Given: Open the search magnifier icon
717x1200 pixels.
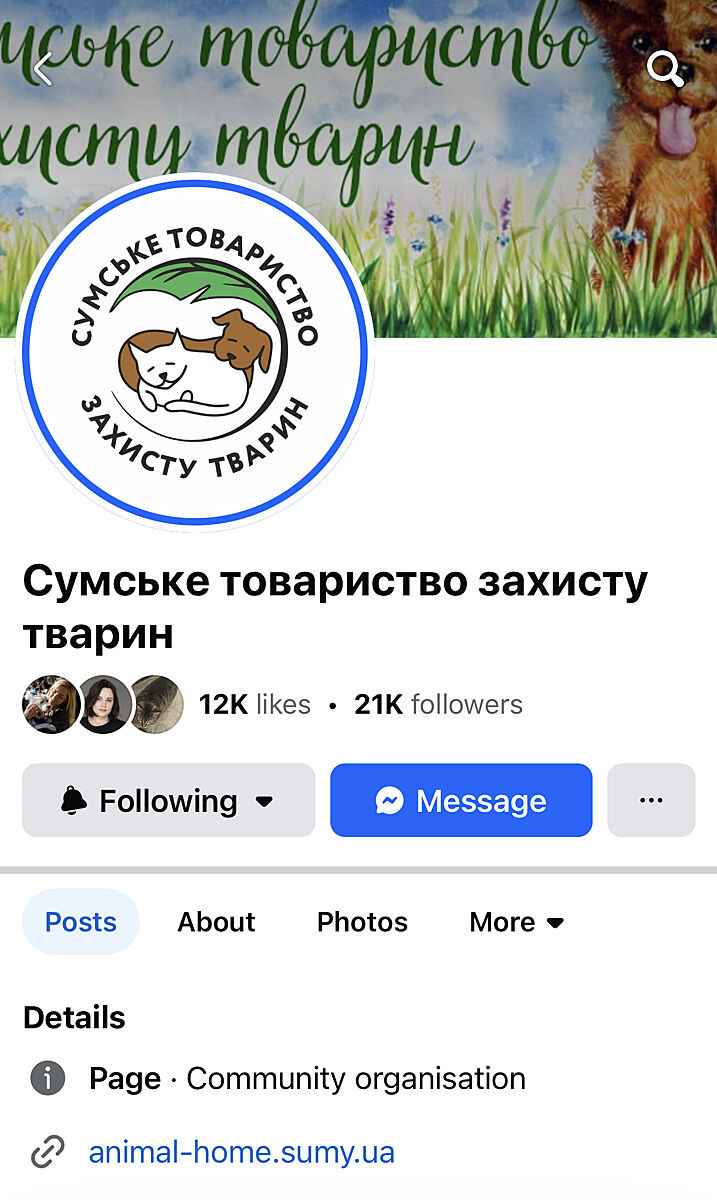Looking at the screenshot, I should click(664, 69).
